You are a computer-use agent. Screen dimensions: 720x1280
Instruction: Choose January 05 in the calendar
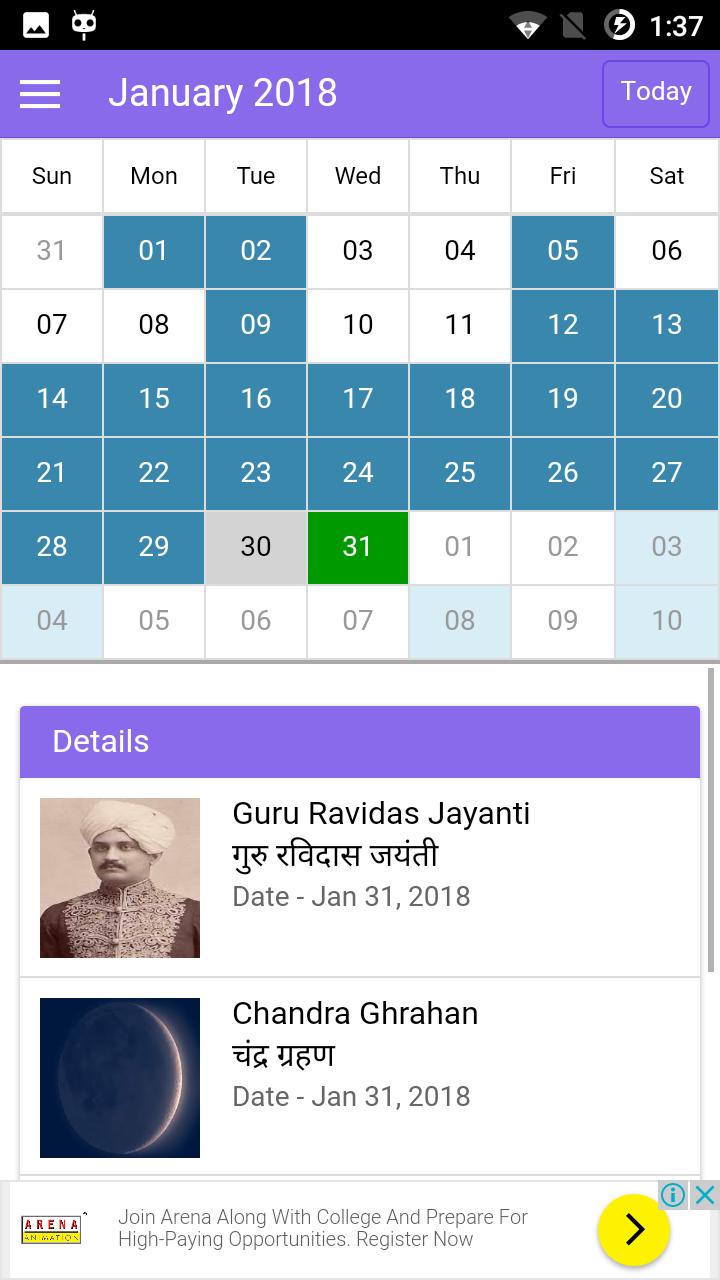pyautogui.click(x=562, y=251)
